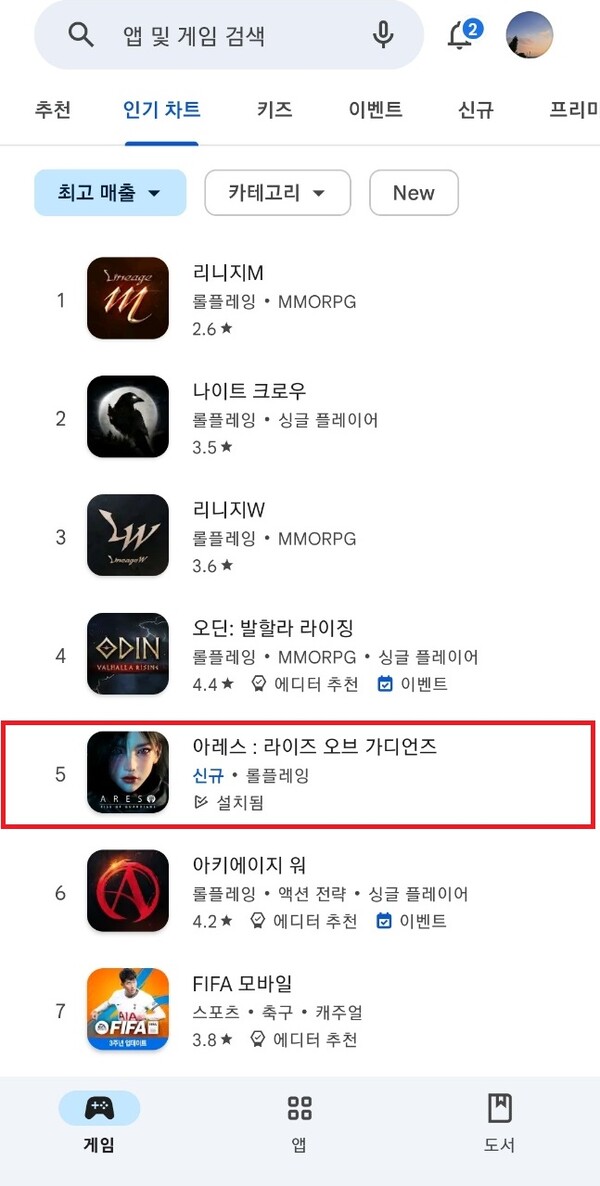Image resolution: width=600 pixels, height=1186 pixels.
Task: Open the 아키에이지 워 listing
Action: 300,892
